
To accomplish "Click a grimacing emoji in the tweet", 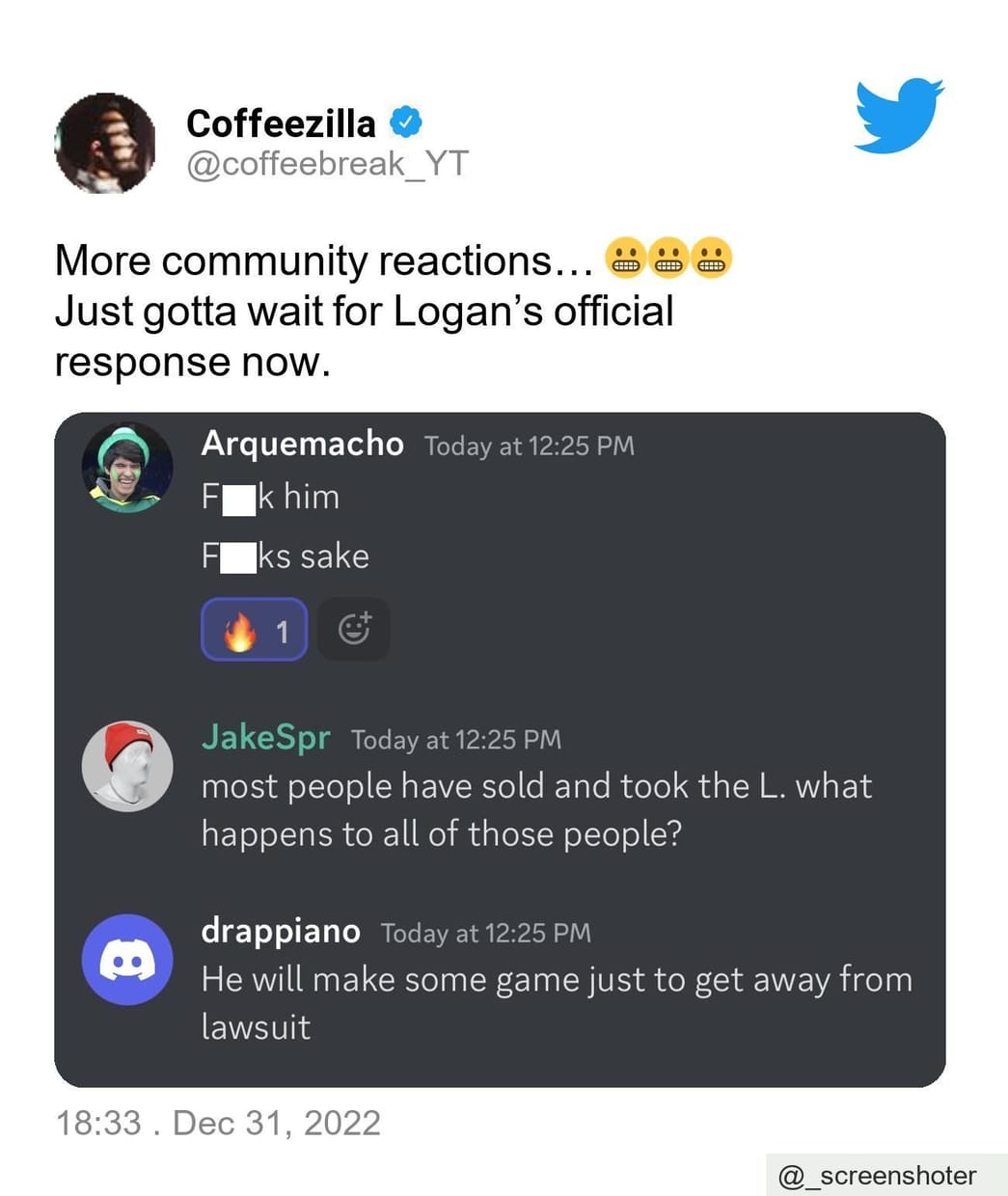I will click(667, 258).
